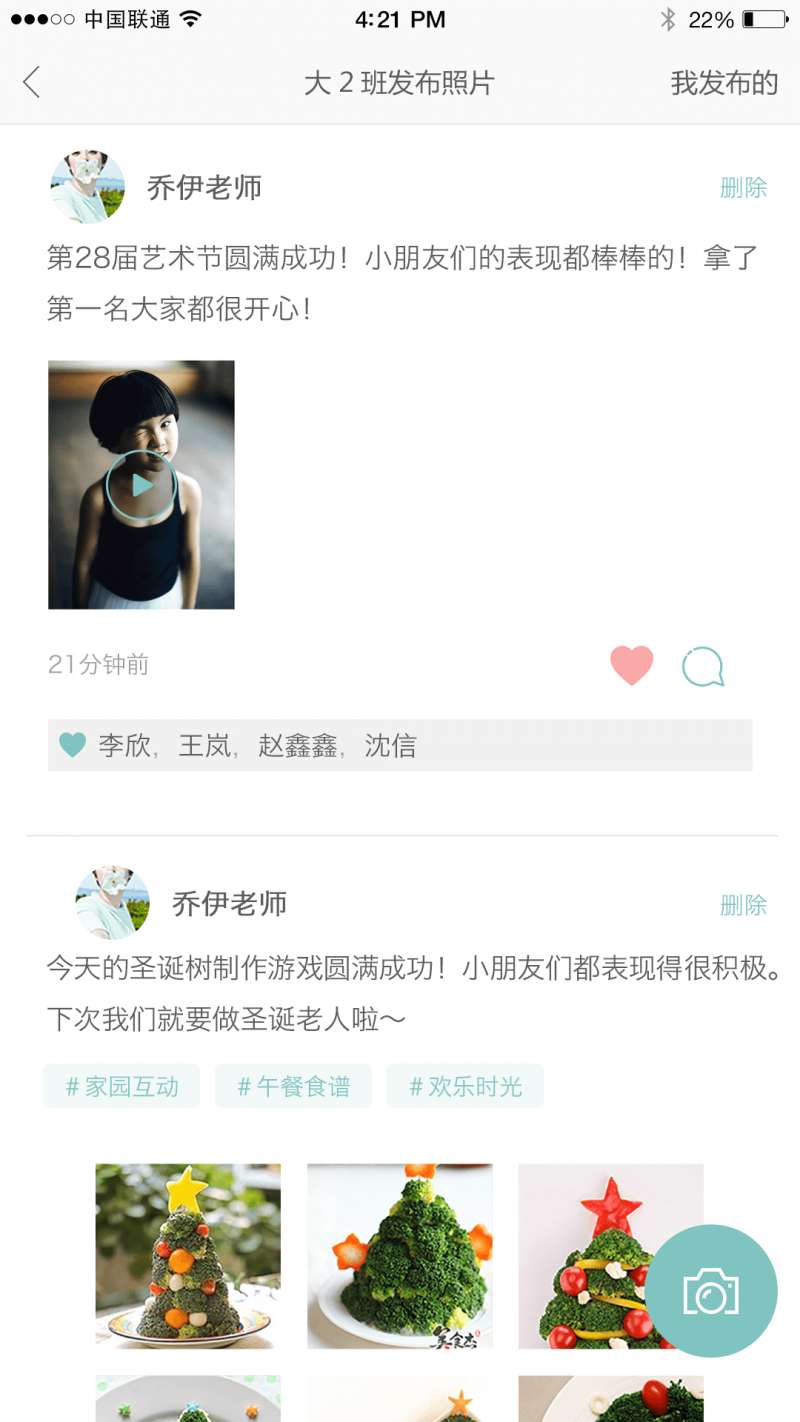Like the 21分钟前 post with the heart

click(632, 665)
